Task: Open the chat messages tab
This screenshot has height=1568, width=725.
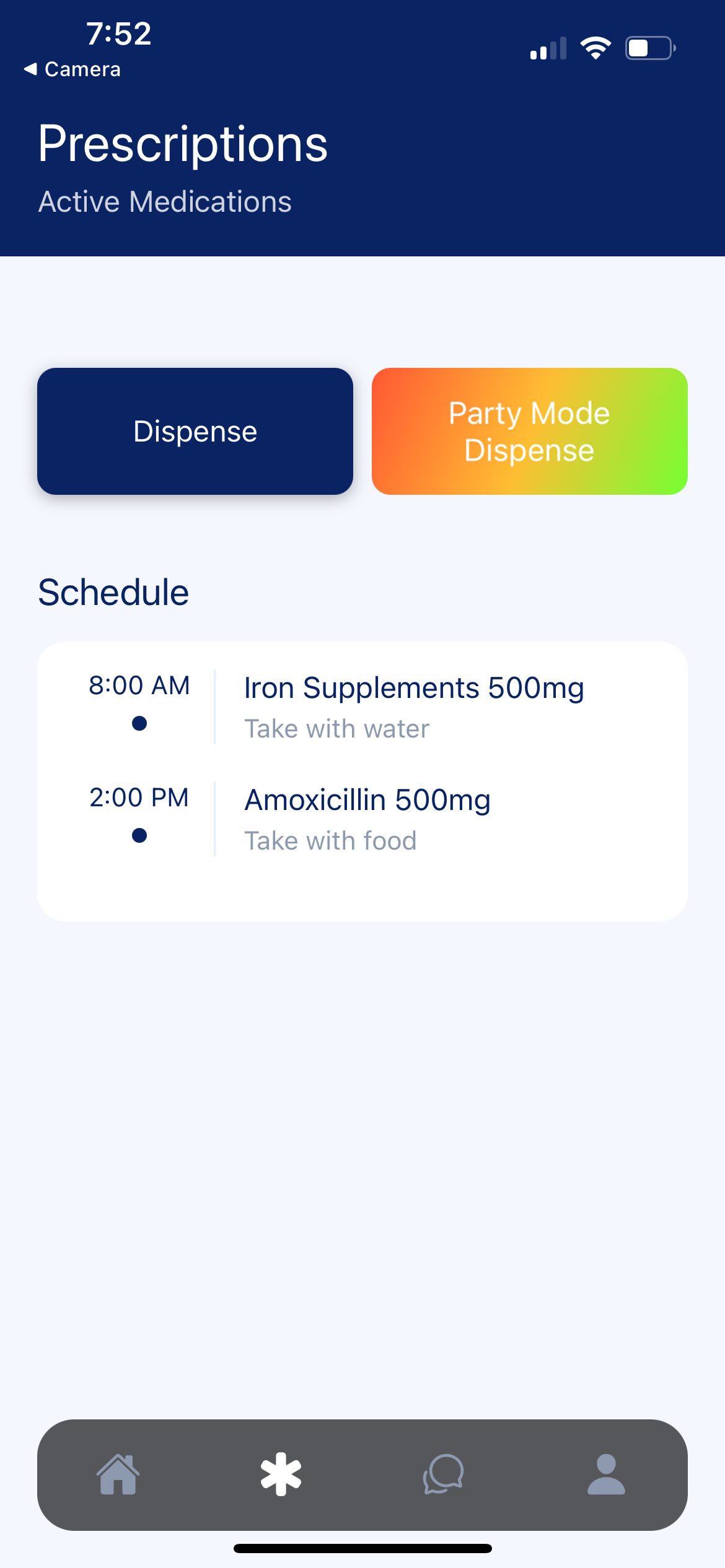Action: 444,1474
